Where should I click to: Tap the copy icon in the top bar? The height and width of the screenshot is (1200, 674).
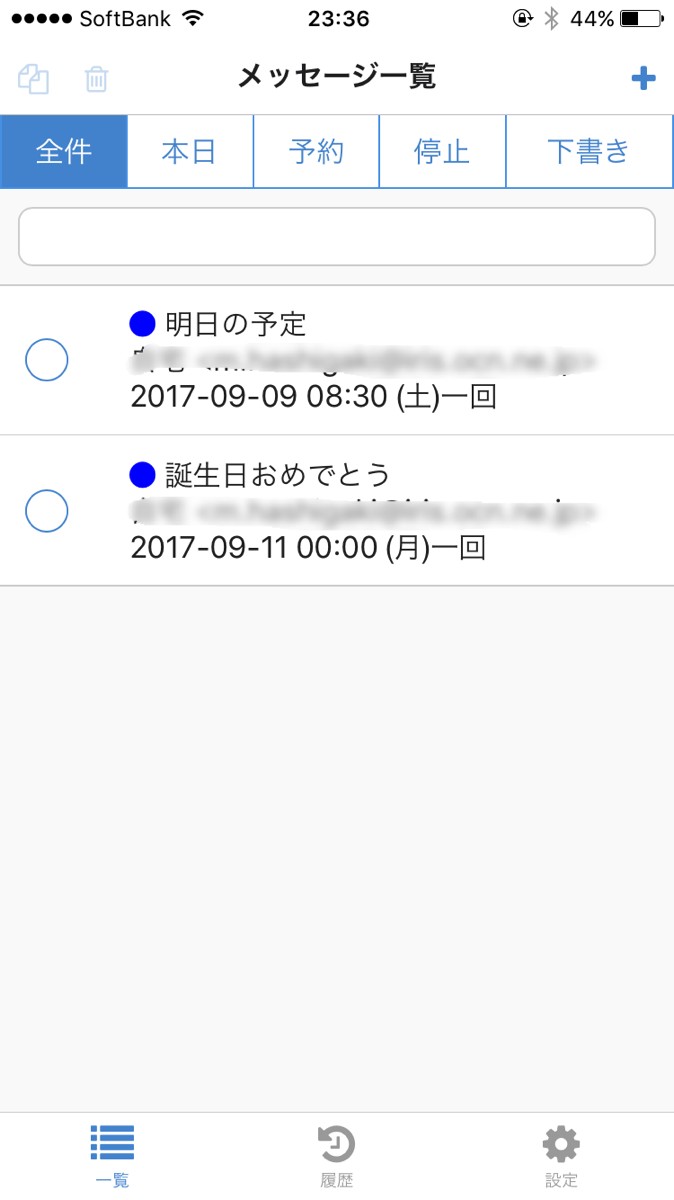[34, 79]
